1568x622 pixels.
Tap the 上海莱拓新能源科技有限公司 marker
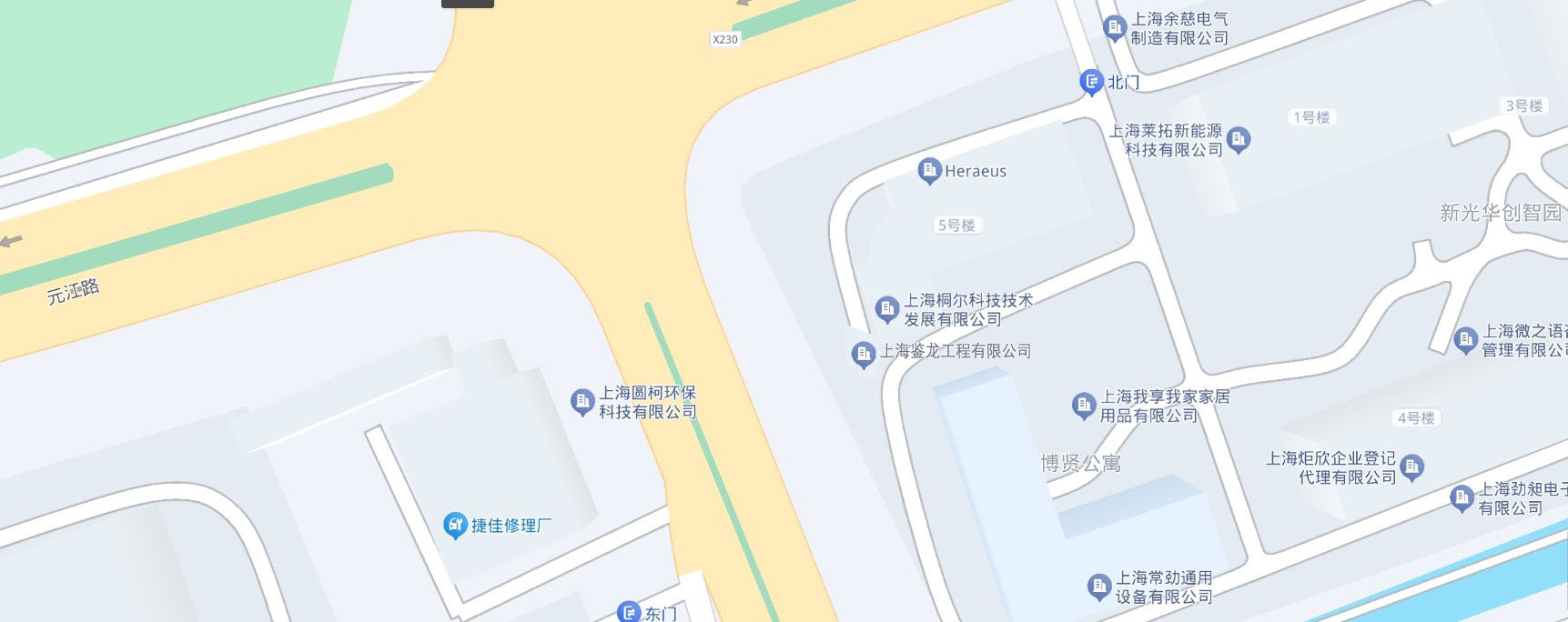click(x=1239, y=140)
